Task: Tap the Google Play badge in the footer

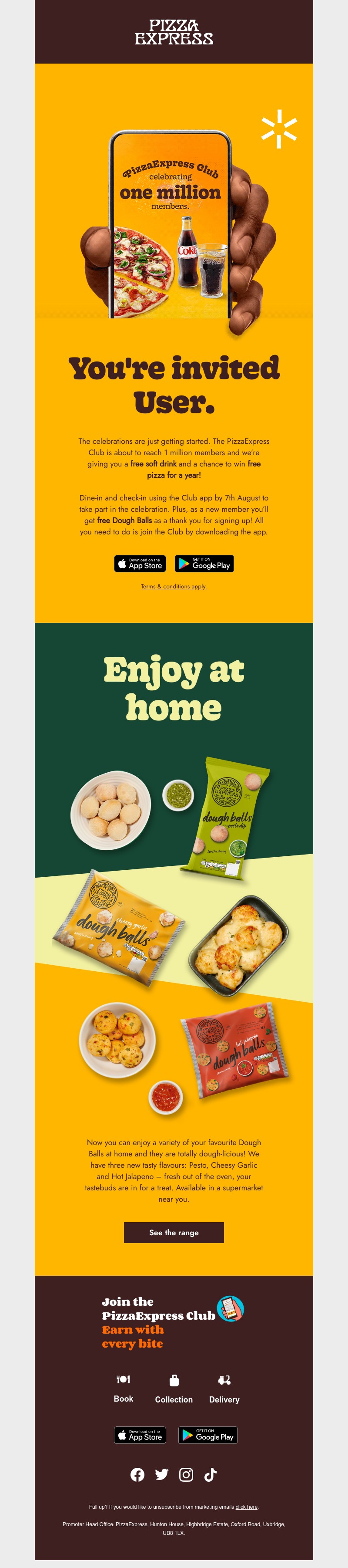Action: 207,1435
